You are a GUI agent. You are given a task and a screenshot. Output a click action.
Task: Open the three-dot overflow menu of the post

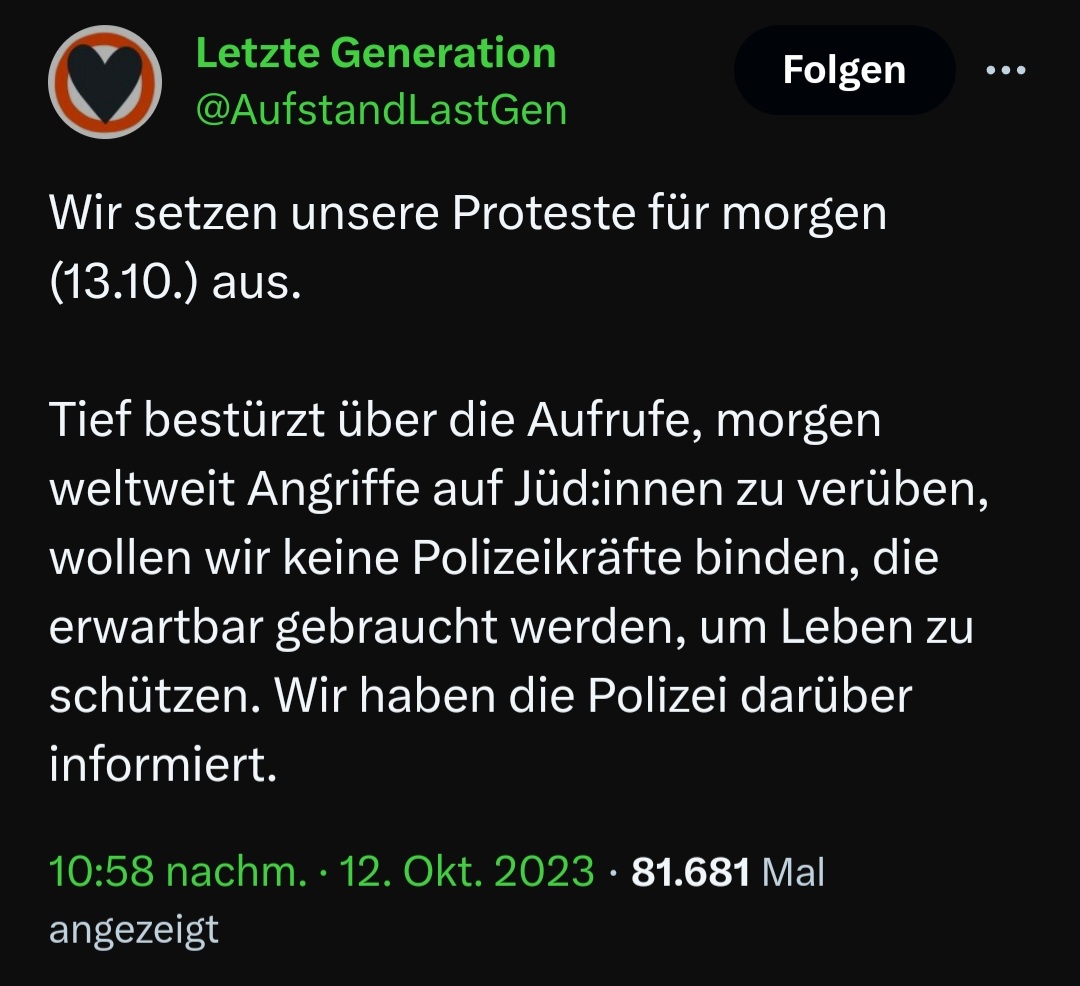(x=1006, y=71)
